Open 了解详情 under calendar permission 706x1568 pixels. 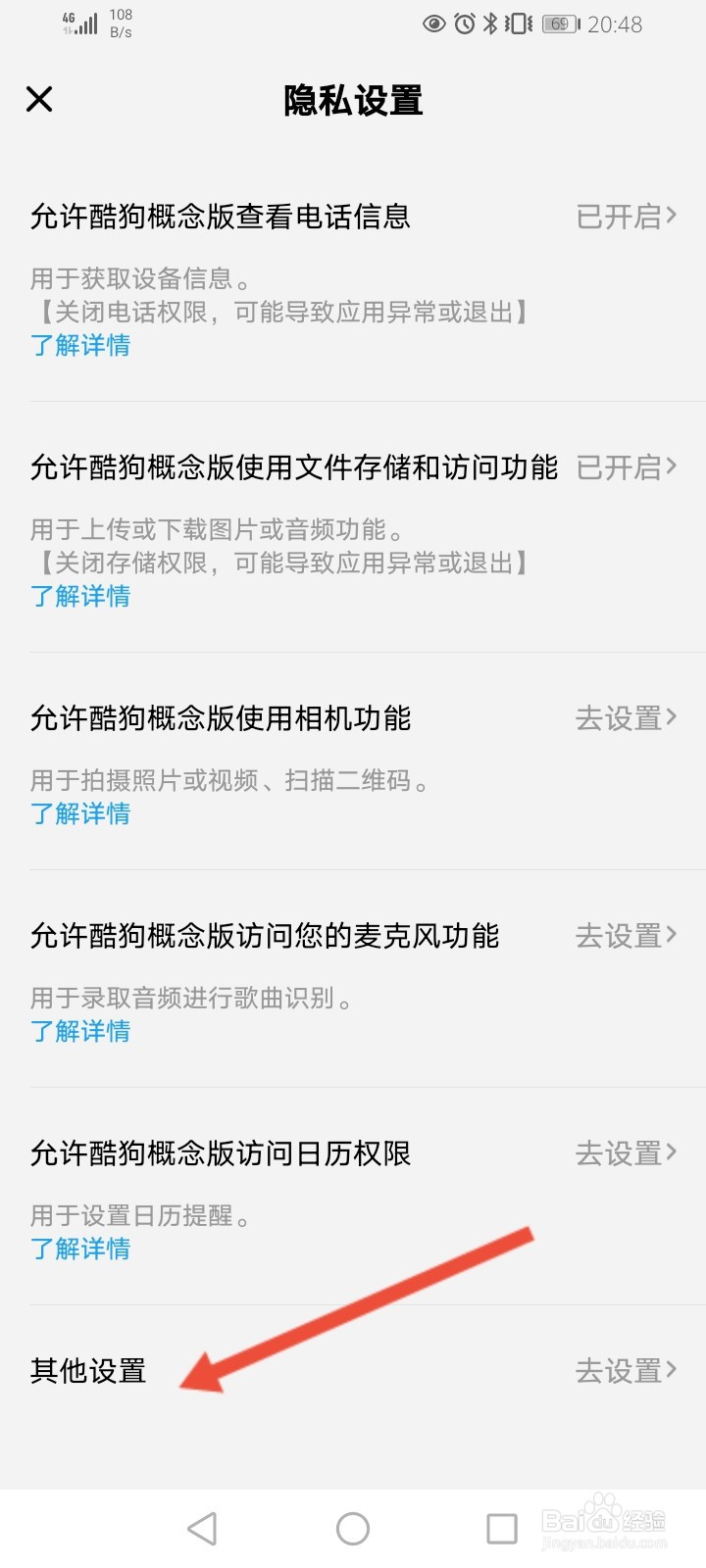pyautogui.click(x=79, y=1249)
